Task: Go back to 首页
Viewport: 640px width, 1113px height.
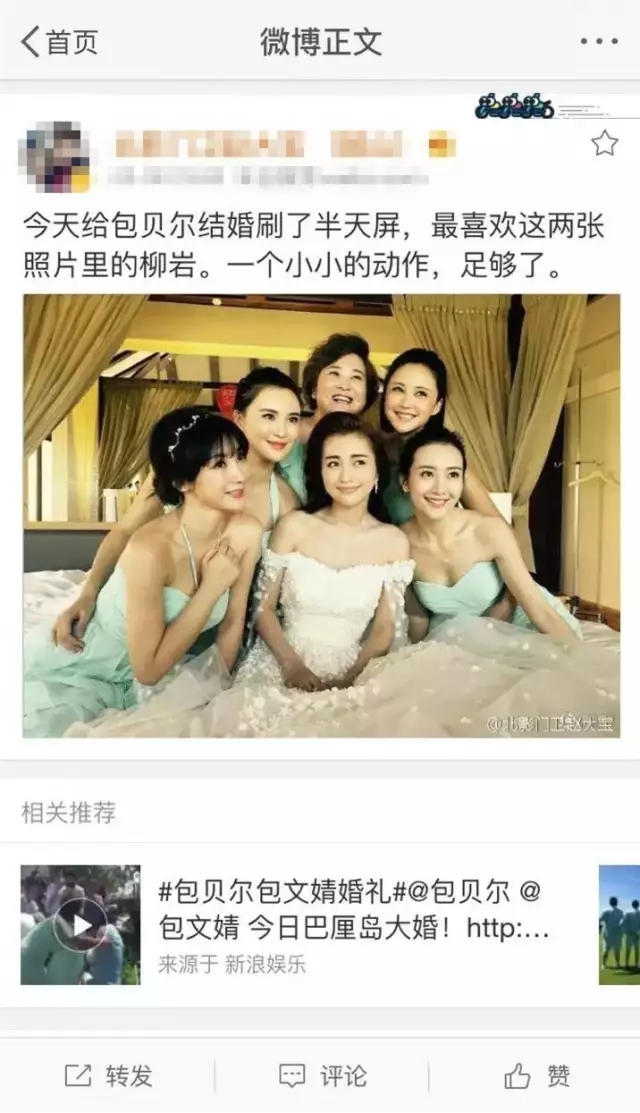Action: (x=60, y=42)
